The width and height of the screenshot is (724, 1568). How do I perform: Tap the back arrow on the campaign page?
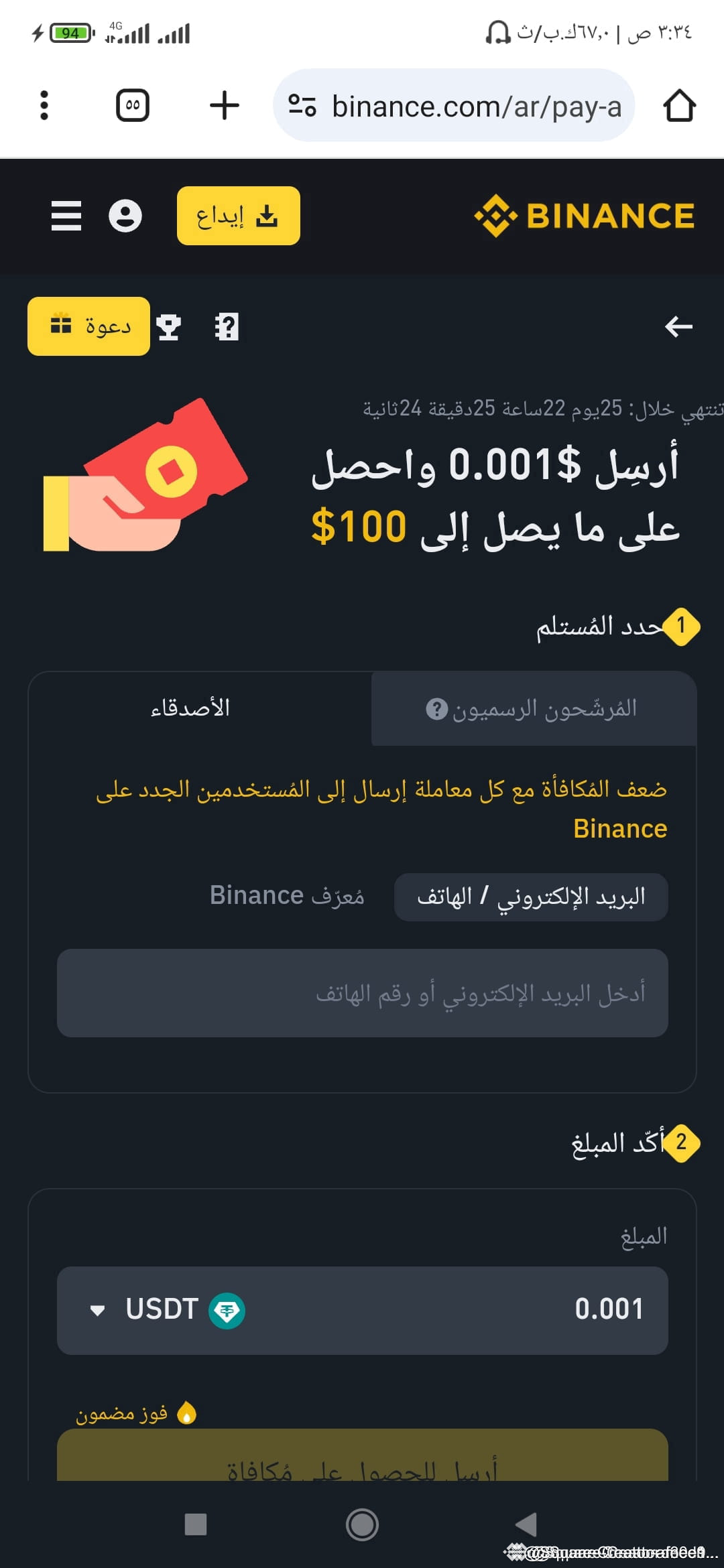679,325
